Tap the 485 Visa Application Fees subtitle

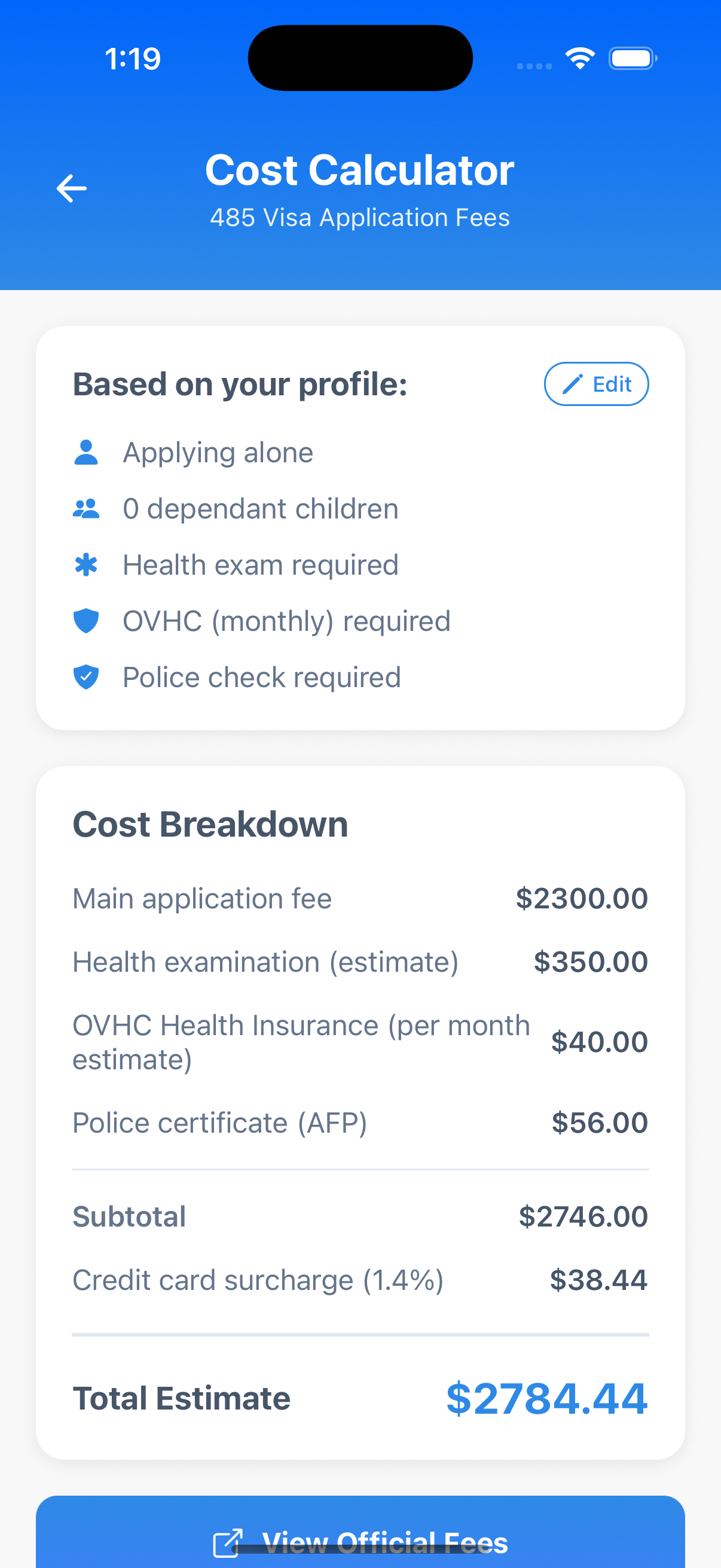click(360, 217)
